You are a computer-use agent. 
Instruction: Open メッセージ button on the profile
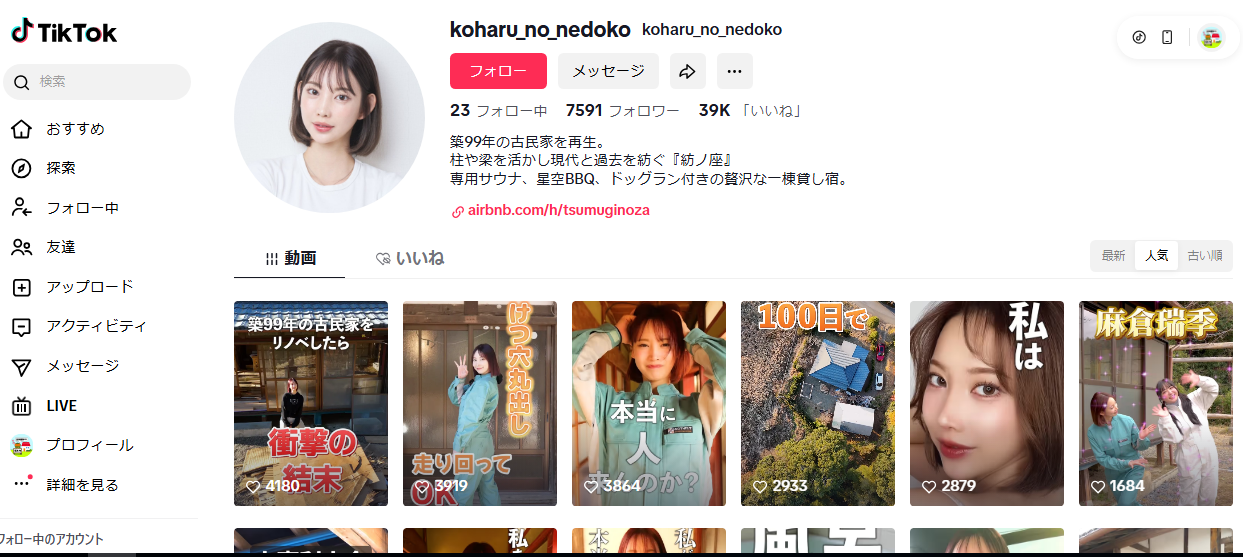(x=608, y=71)
